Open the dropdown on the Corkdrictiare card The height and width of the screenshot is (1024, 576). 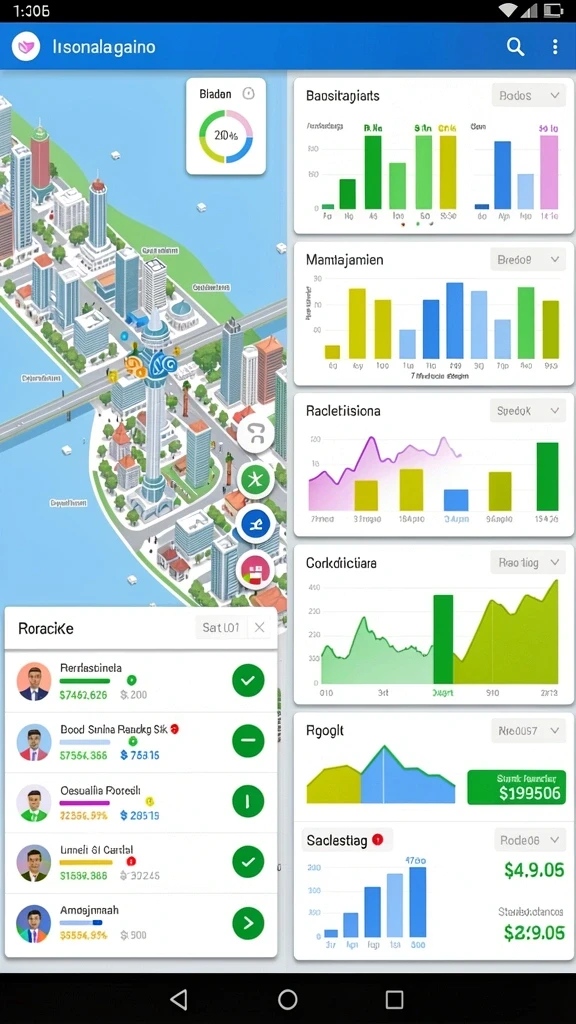click(528, 562)
